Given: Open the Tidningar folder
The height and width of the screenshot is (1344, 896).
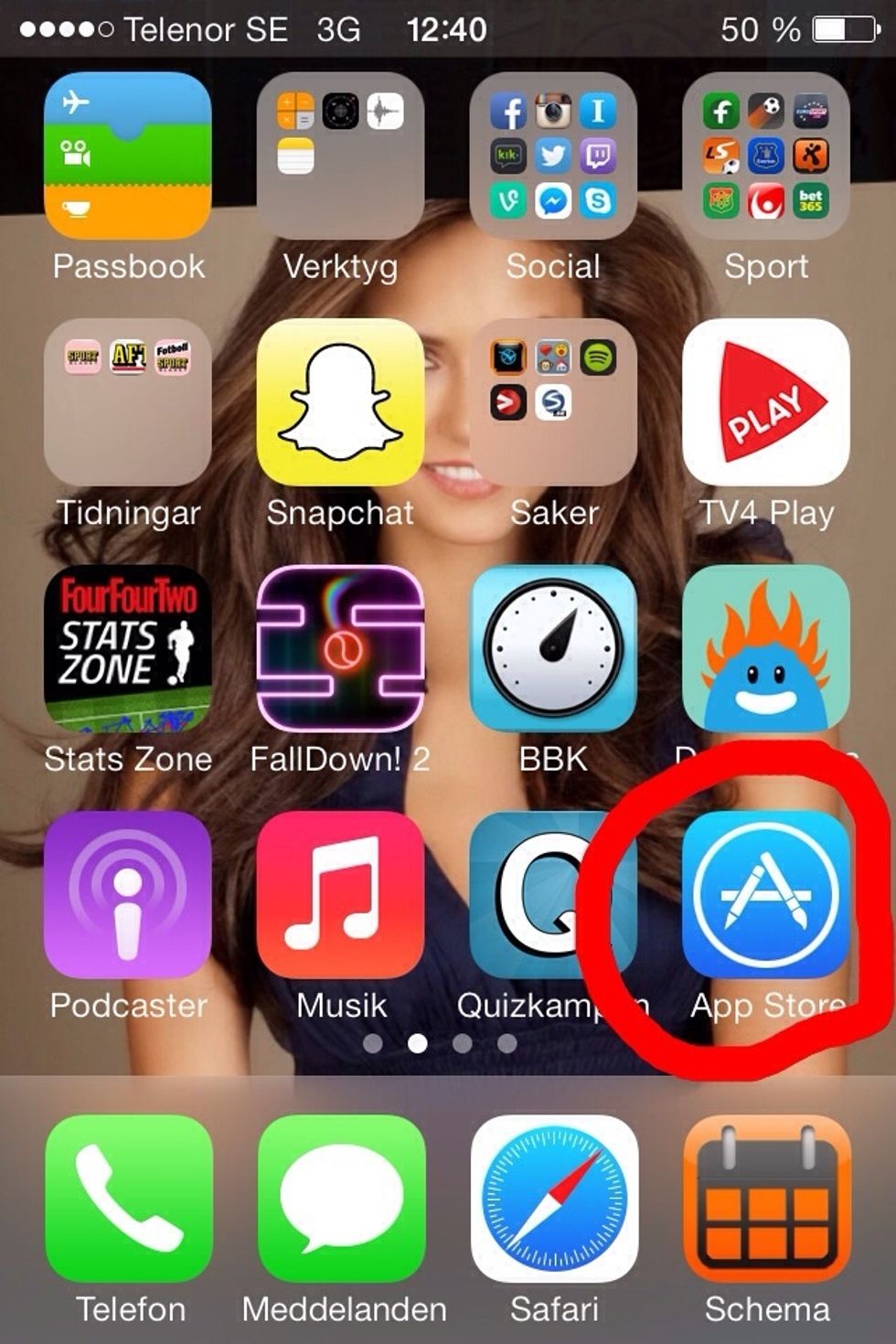Looking at the screenshot, I should coord(127,402).
